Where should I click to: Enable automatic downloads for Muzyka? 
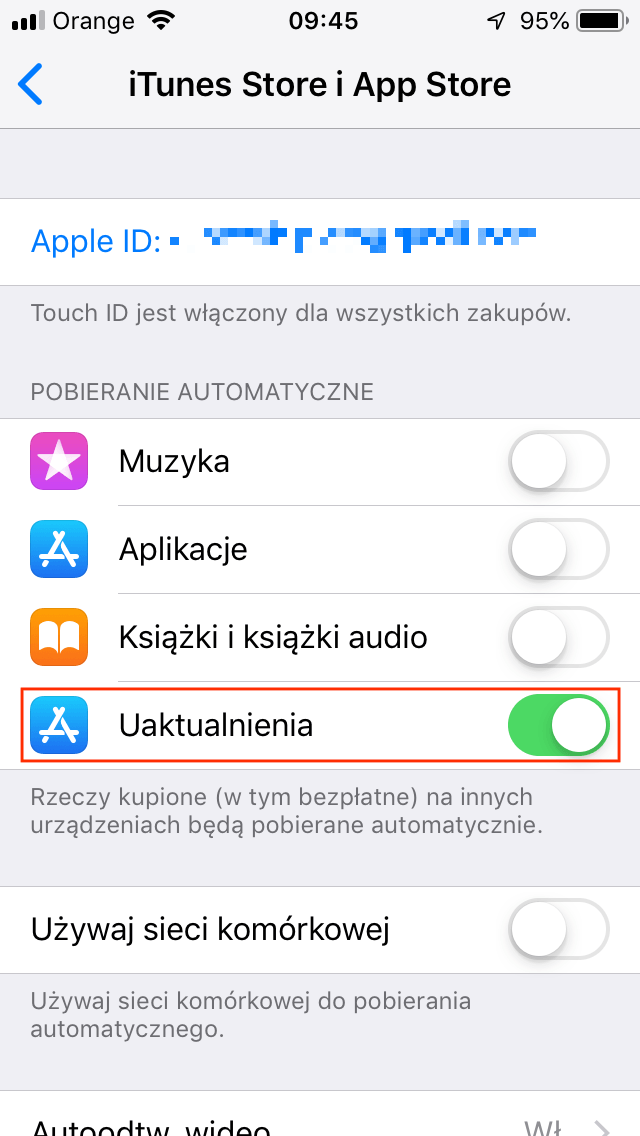pos(559,462)
